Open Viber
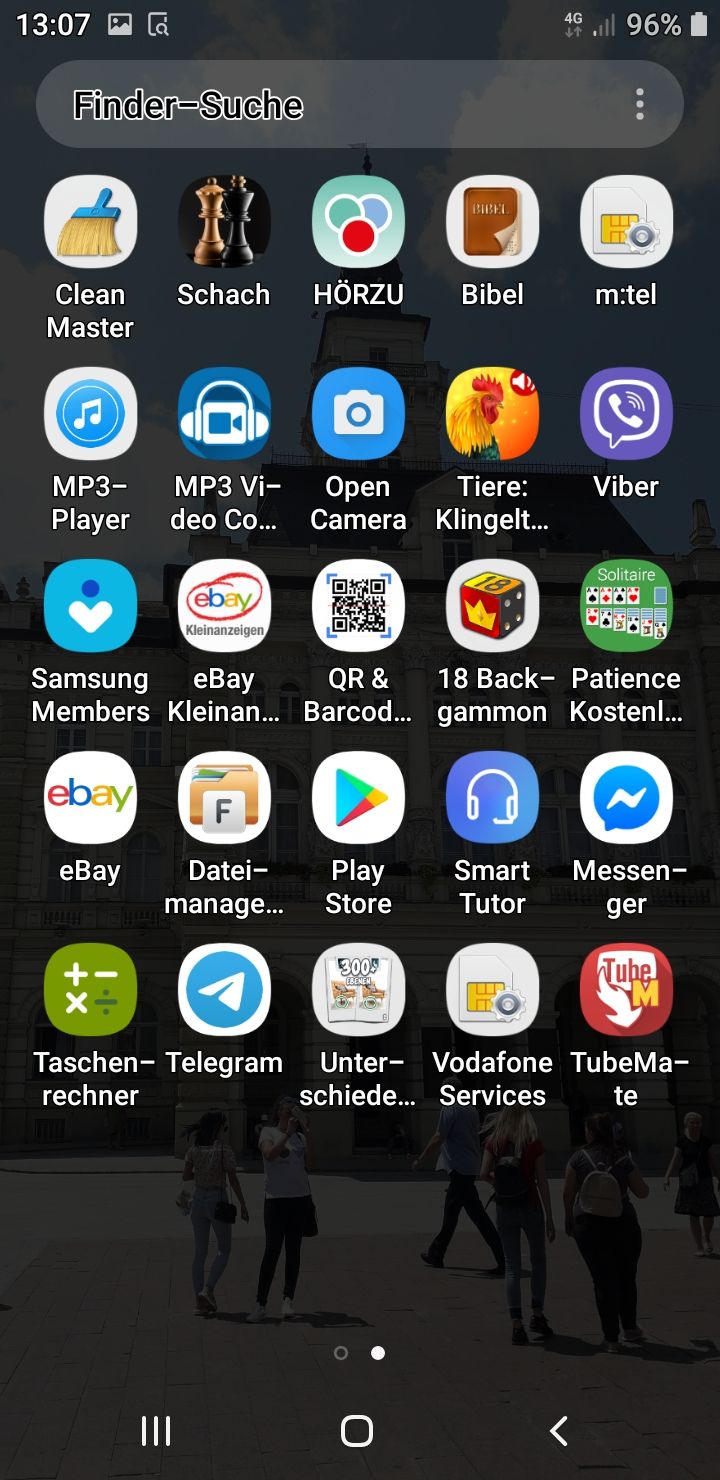Viewport: 720px width, 1480px height. (626, 413)
